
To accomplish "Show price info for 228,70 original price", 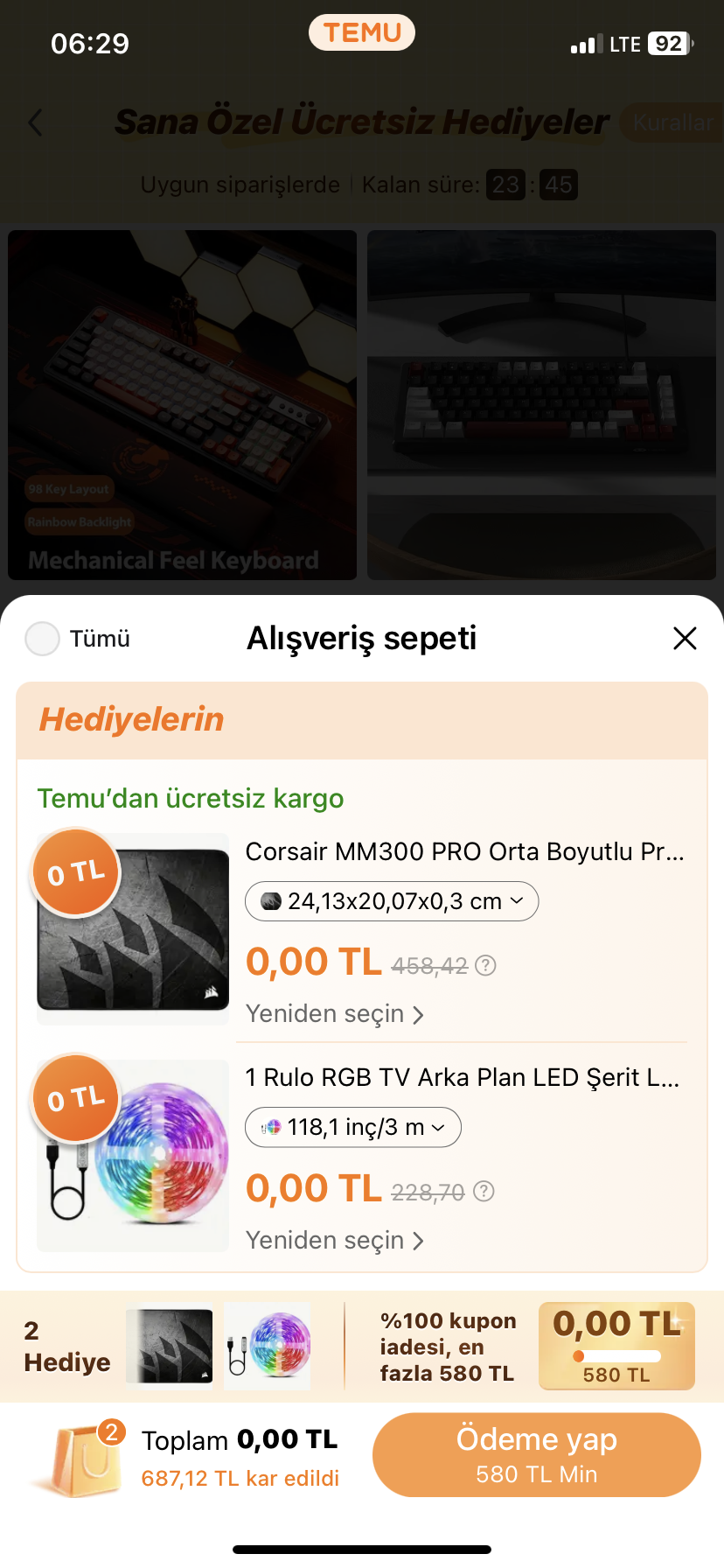I will click(x=484, y=1192).
